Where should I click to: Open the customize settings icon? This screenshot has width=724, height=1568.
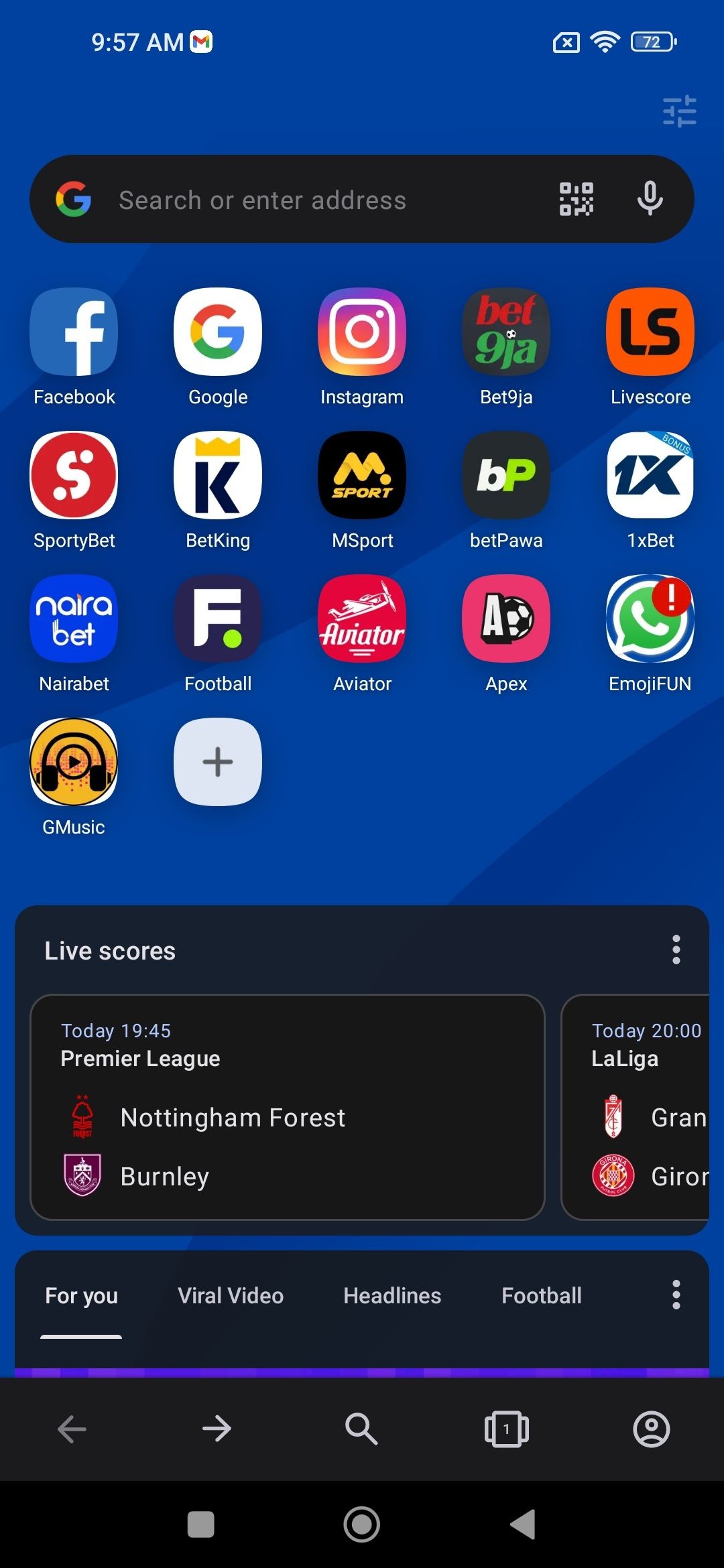pyautogui.click(x=679, y=111)
